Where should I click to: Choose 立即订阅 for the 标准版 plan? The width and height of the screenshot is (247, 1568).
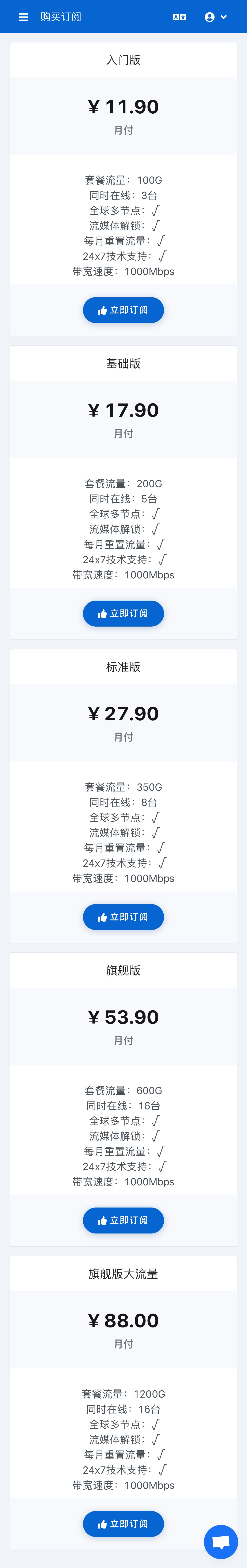tap(123, 917)
